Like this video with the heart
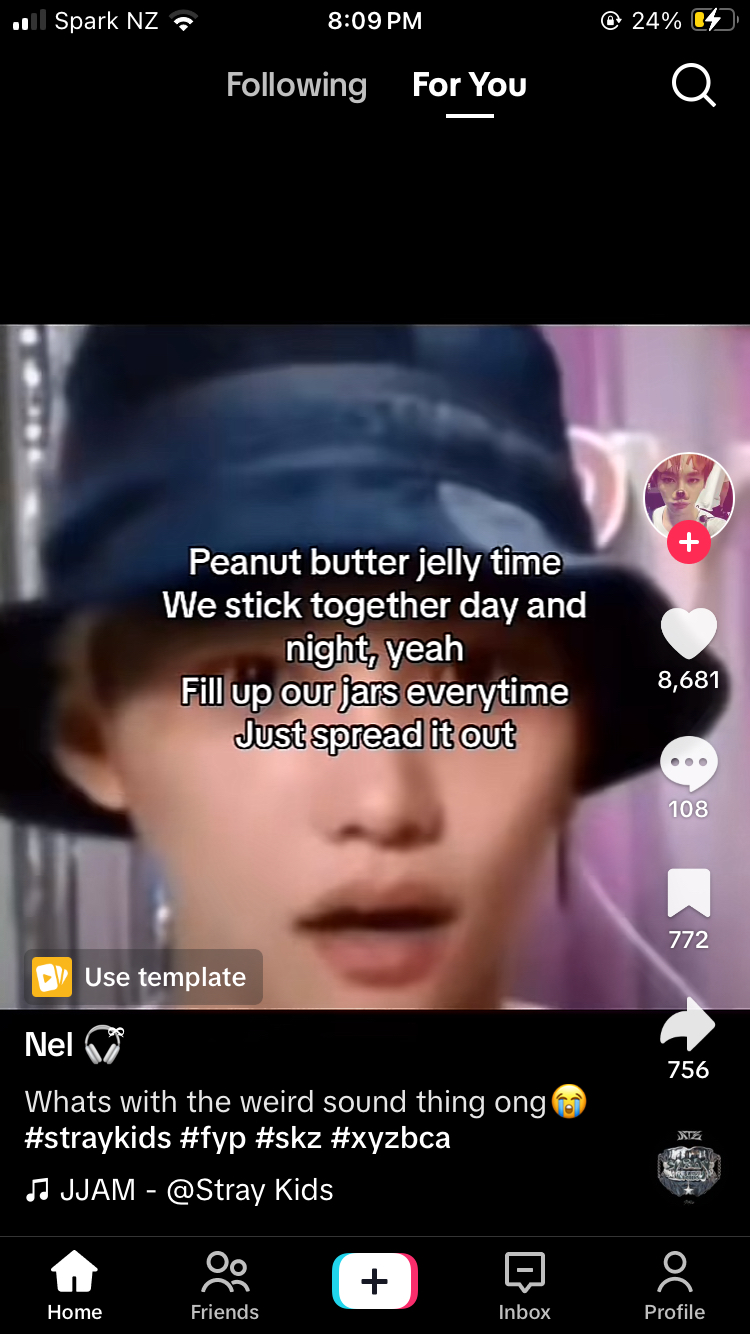 click(689, 633)
